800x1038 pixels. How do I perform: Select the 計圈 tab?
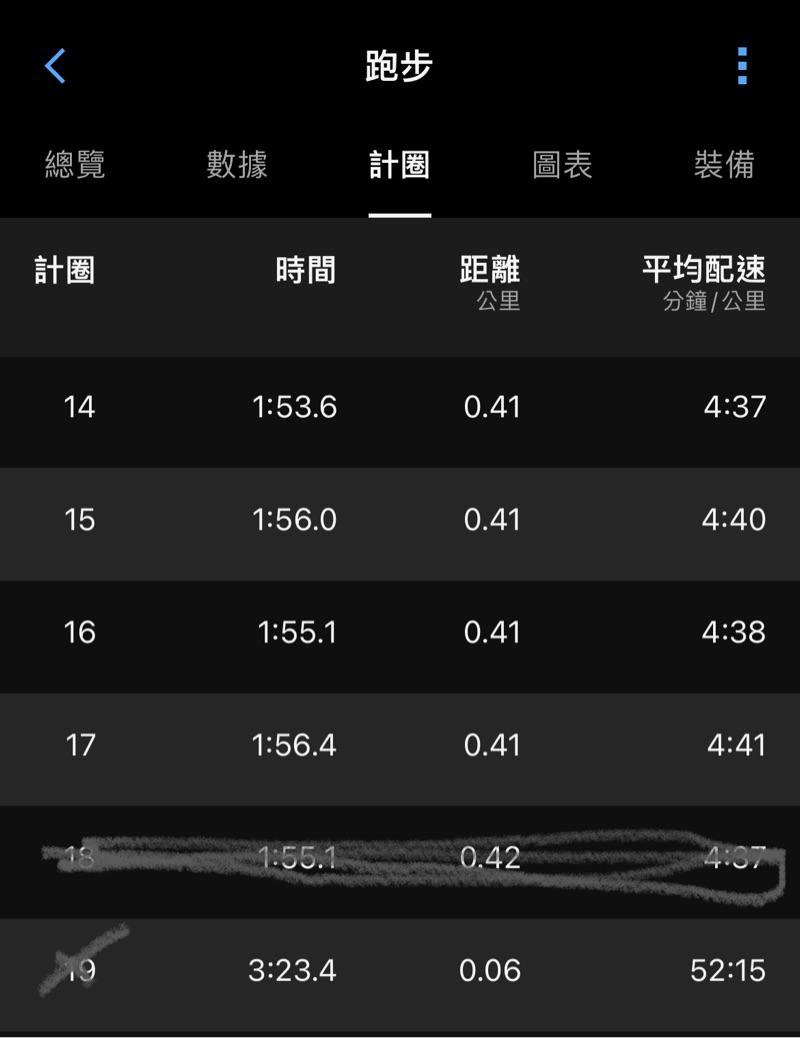click(399, 164)
